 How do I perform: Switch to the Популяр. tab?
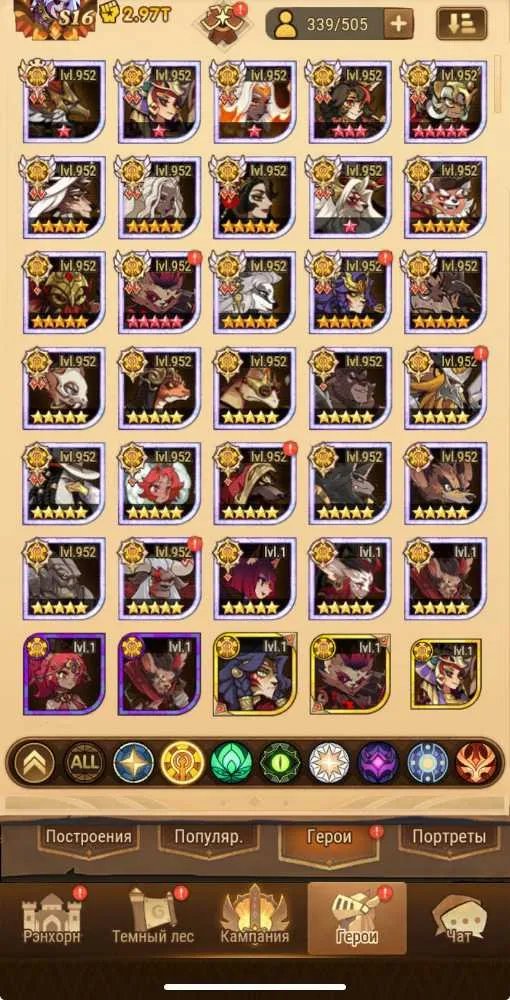tap(210, 838)
